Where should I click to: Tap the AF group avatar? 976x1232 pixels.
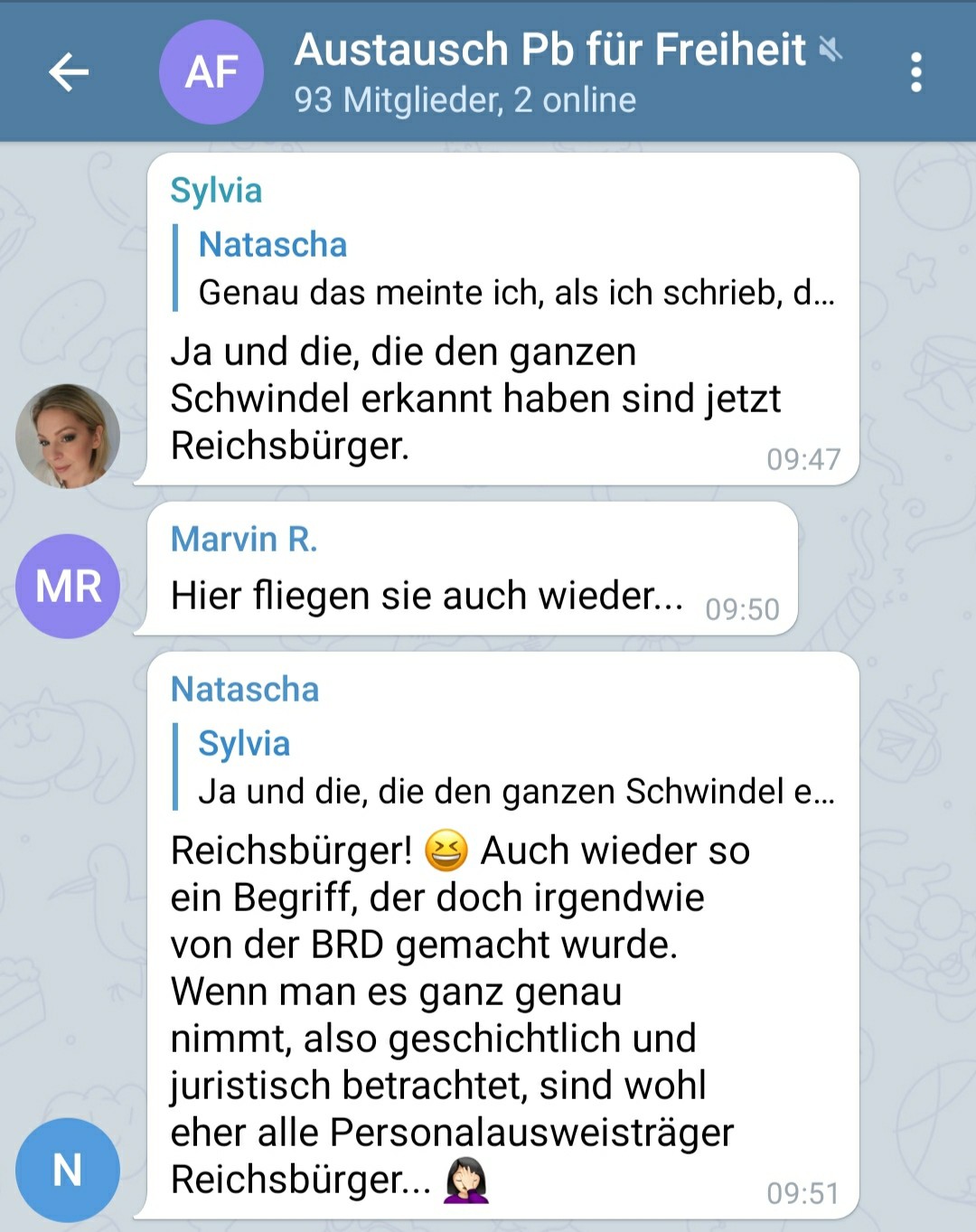pos(211,72)
